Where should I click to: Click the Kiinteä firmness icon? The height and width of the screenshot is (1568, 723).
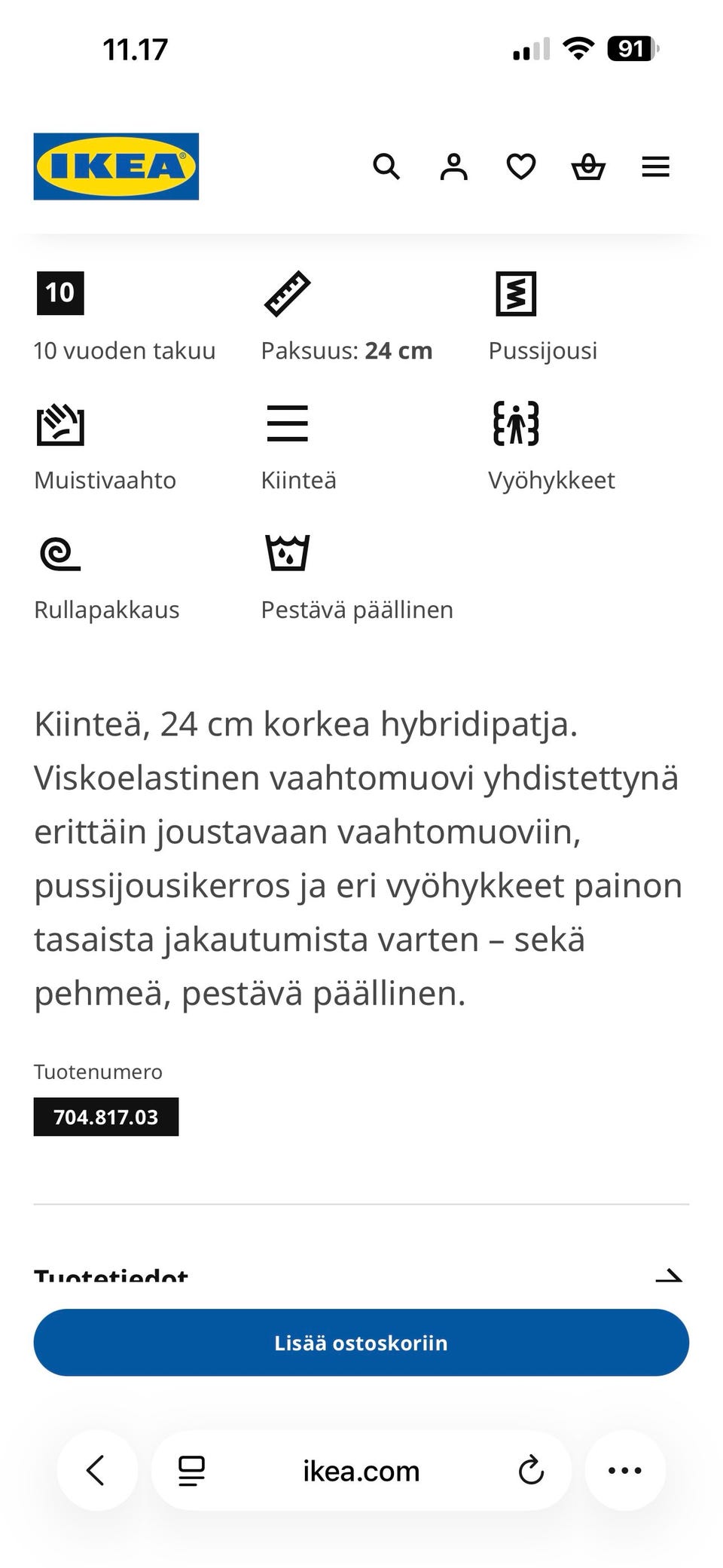286,423
